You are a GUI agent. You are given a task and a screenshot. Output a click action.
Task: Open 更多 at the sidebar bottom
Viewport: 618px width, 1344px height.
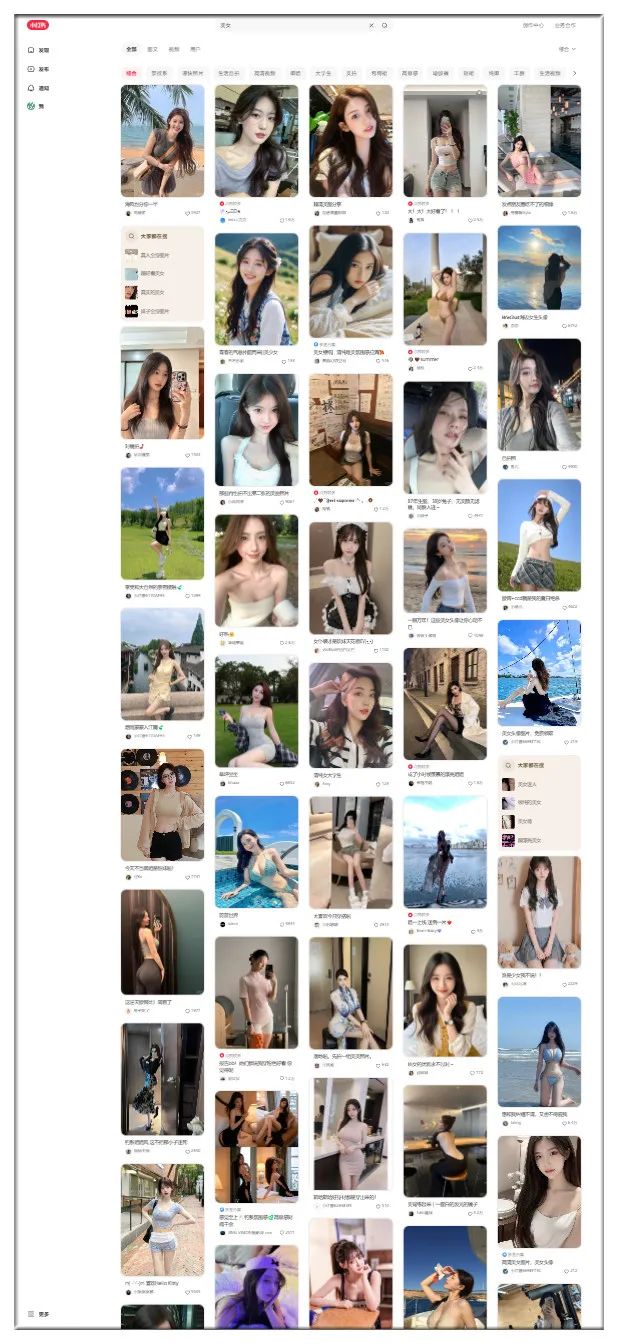click(x=39, y=1314)
